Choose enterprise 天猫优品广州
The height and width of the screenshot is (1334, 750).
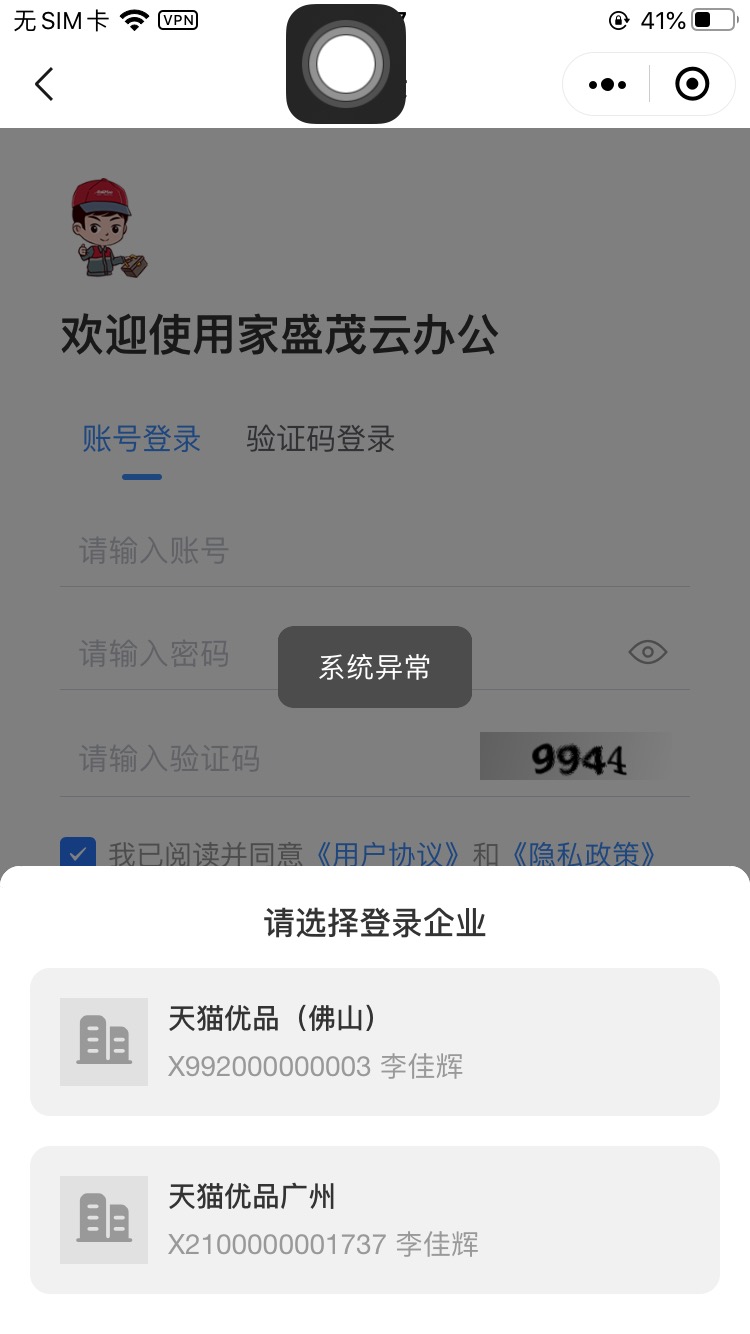375,1219
